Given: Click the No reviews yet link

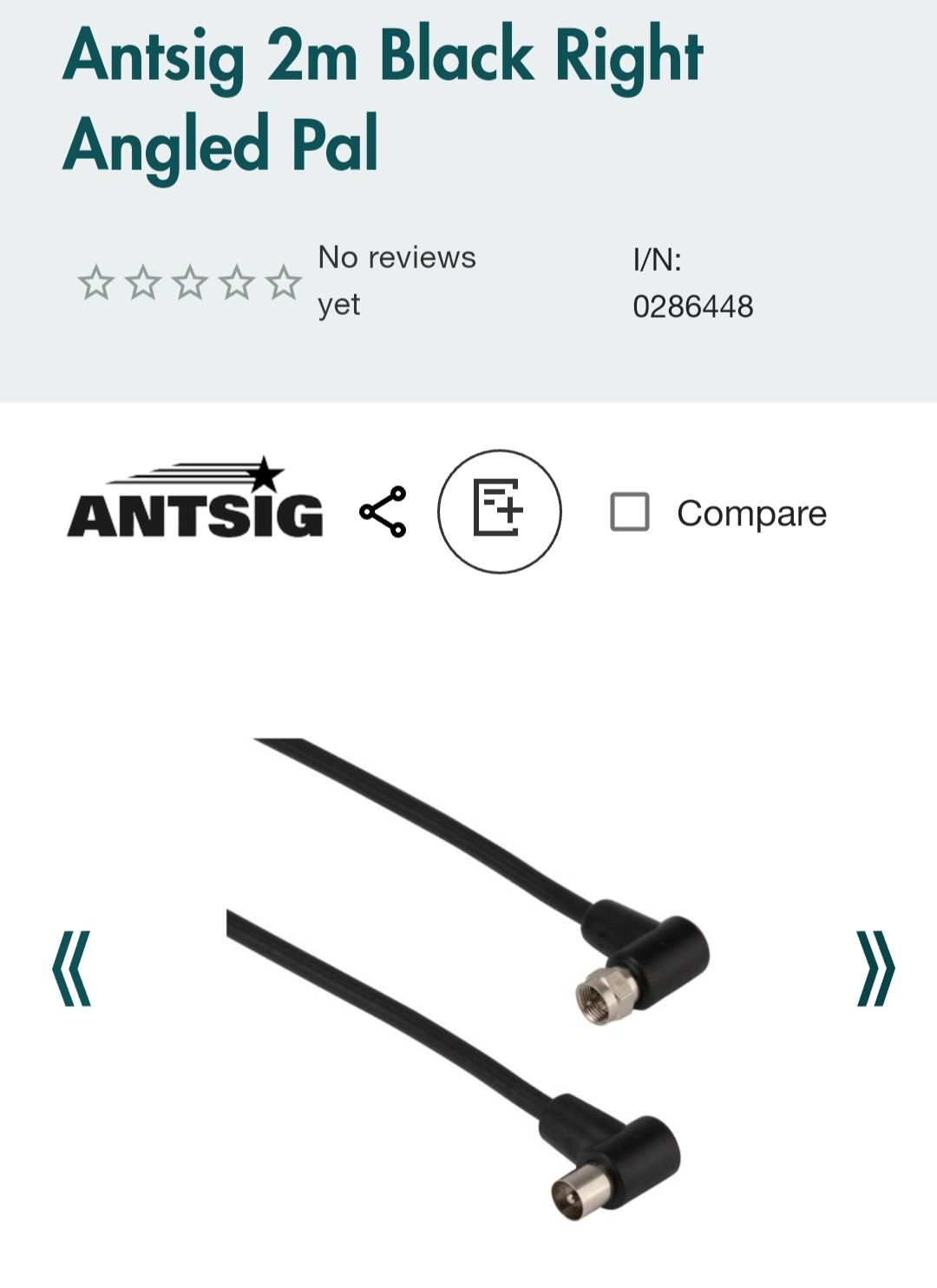Looking at the screenshot, I should point(396,279).
